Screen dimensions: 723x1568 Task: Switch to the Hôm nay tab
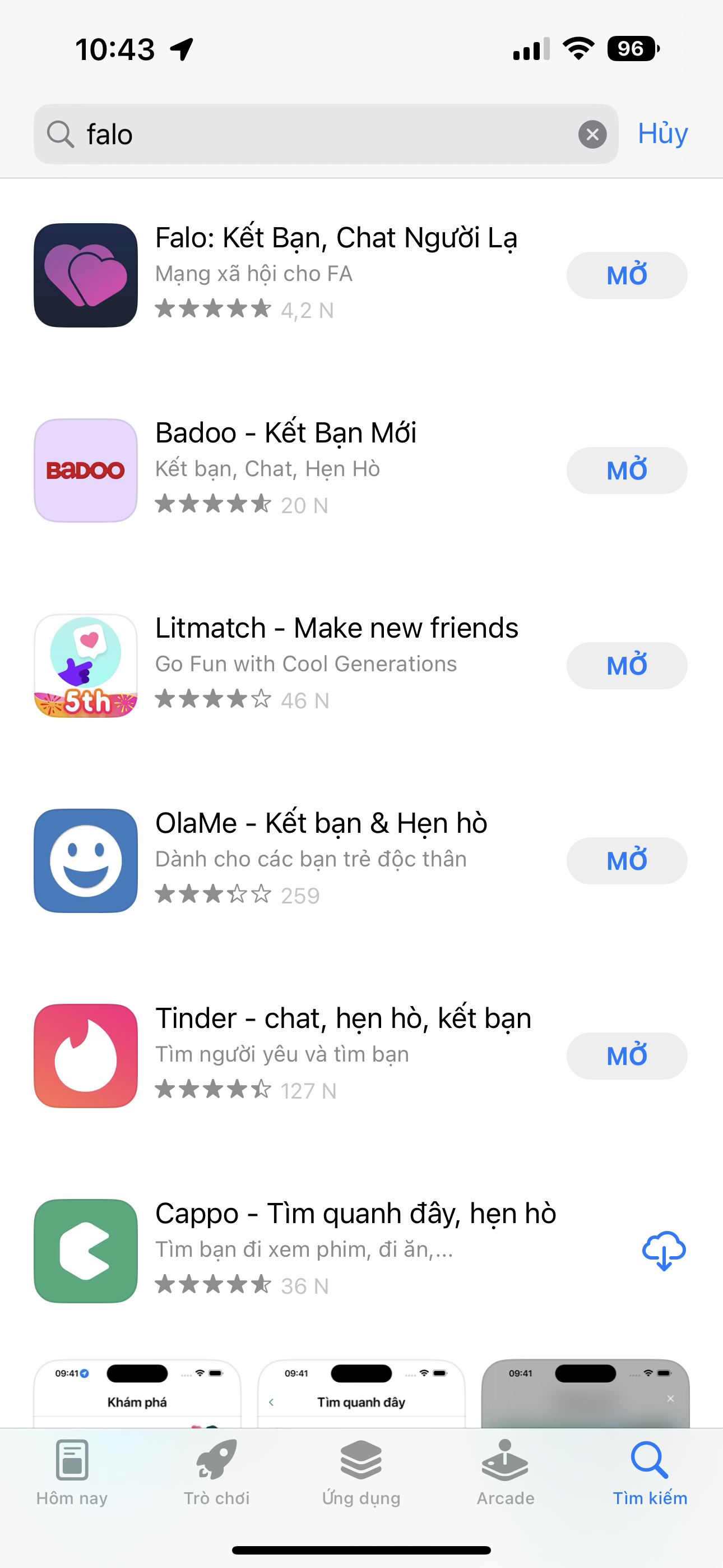[x=72, y=1471]
